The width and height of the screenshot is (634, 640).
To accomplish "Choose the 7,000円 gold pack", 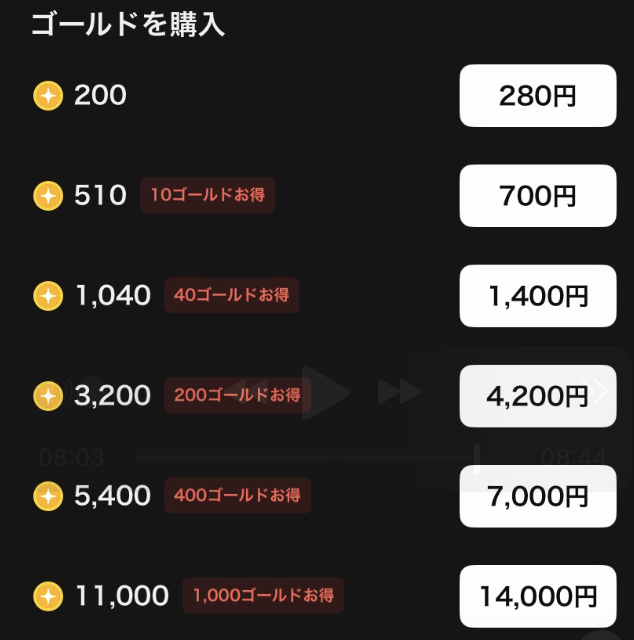I will (538, 496).
